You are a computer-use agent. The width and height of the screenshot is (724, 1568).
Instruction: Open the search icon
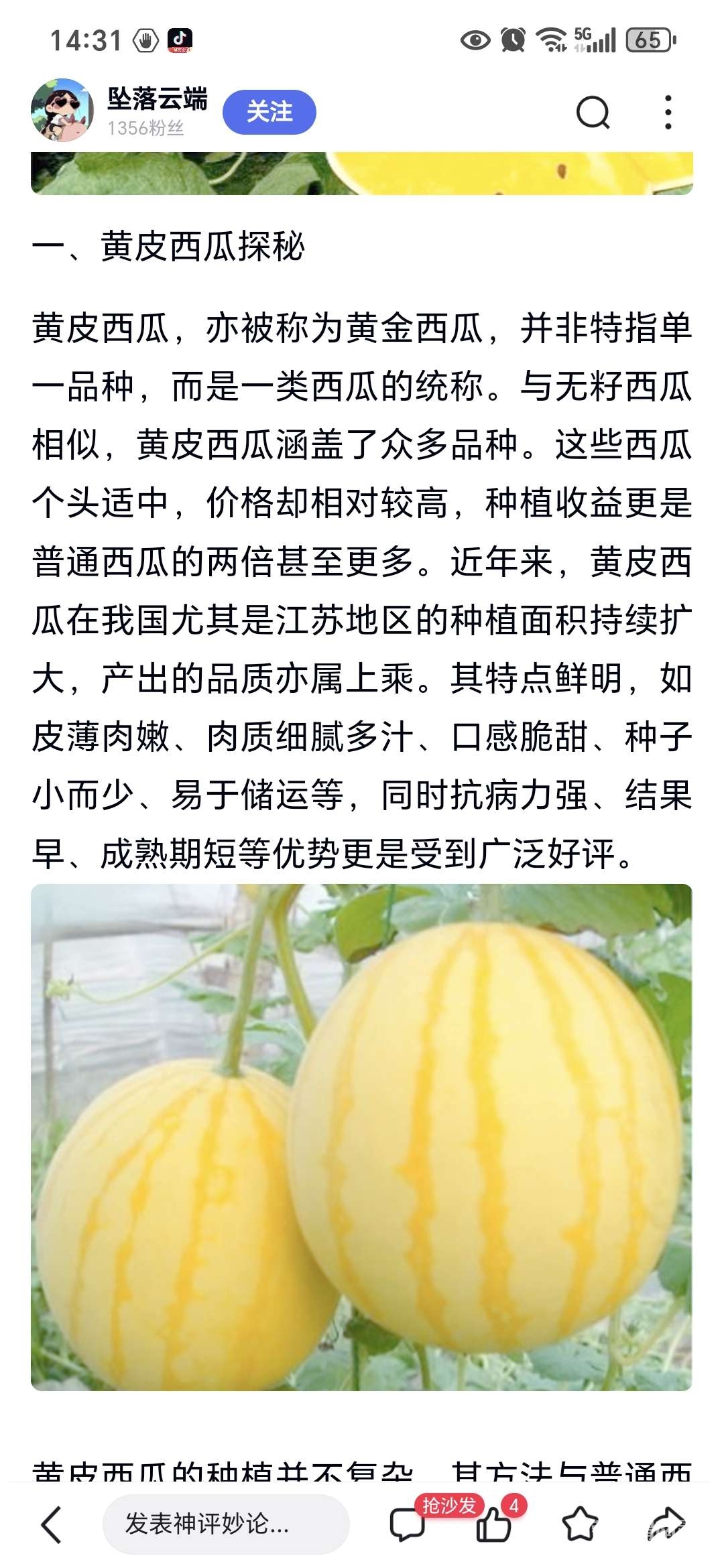(593, 112)
